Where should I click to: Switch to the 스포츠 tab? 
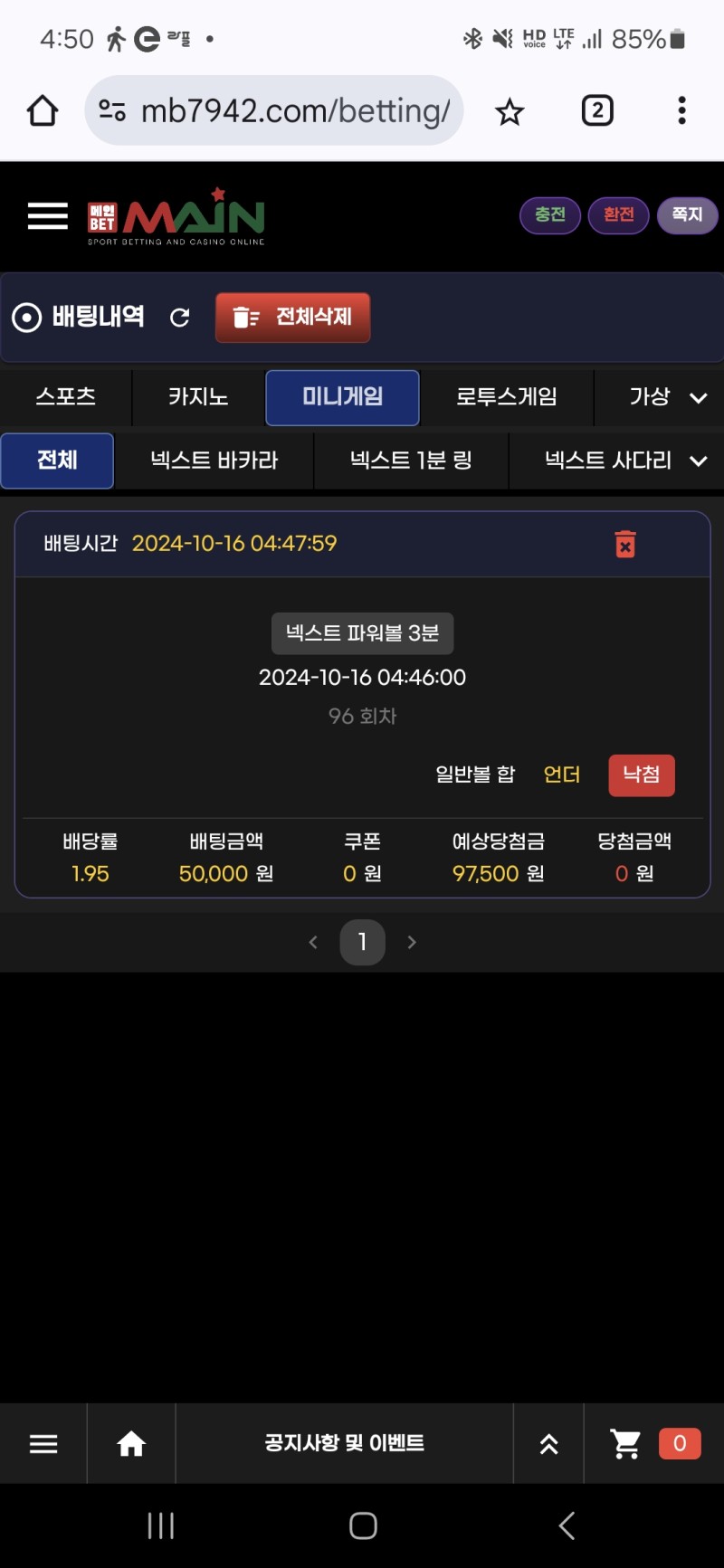point(65,397)
